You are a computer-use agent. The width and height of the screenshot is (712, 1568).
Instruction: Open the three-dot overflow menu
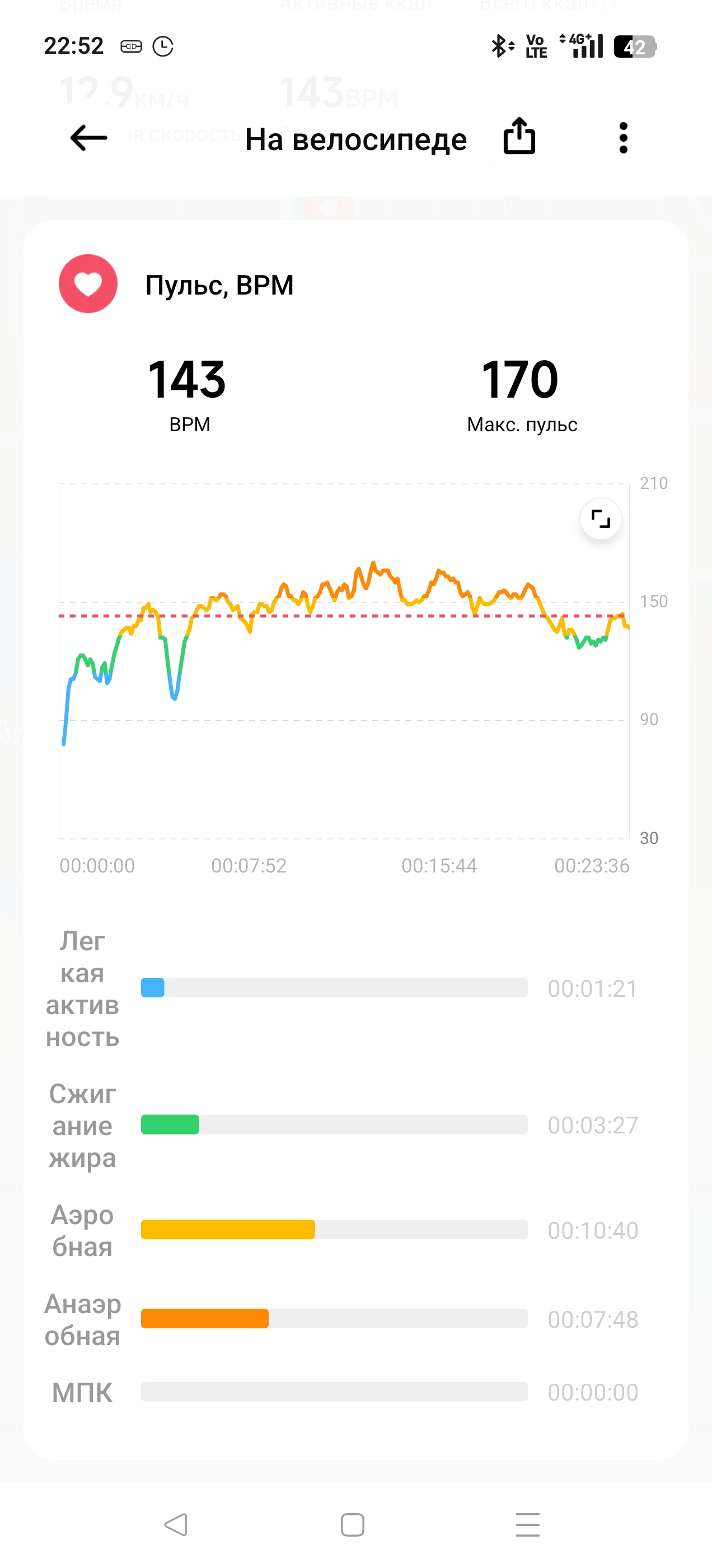(x=622, y=138)
